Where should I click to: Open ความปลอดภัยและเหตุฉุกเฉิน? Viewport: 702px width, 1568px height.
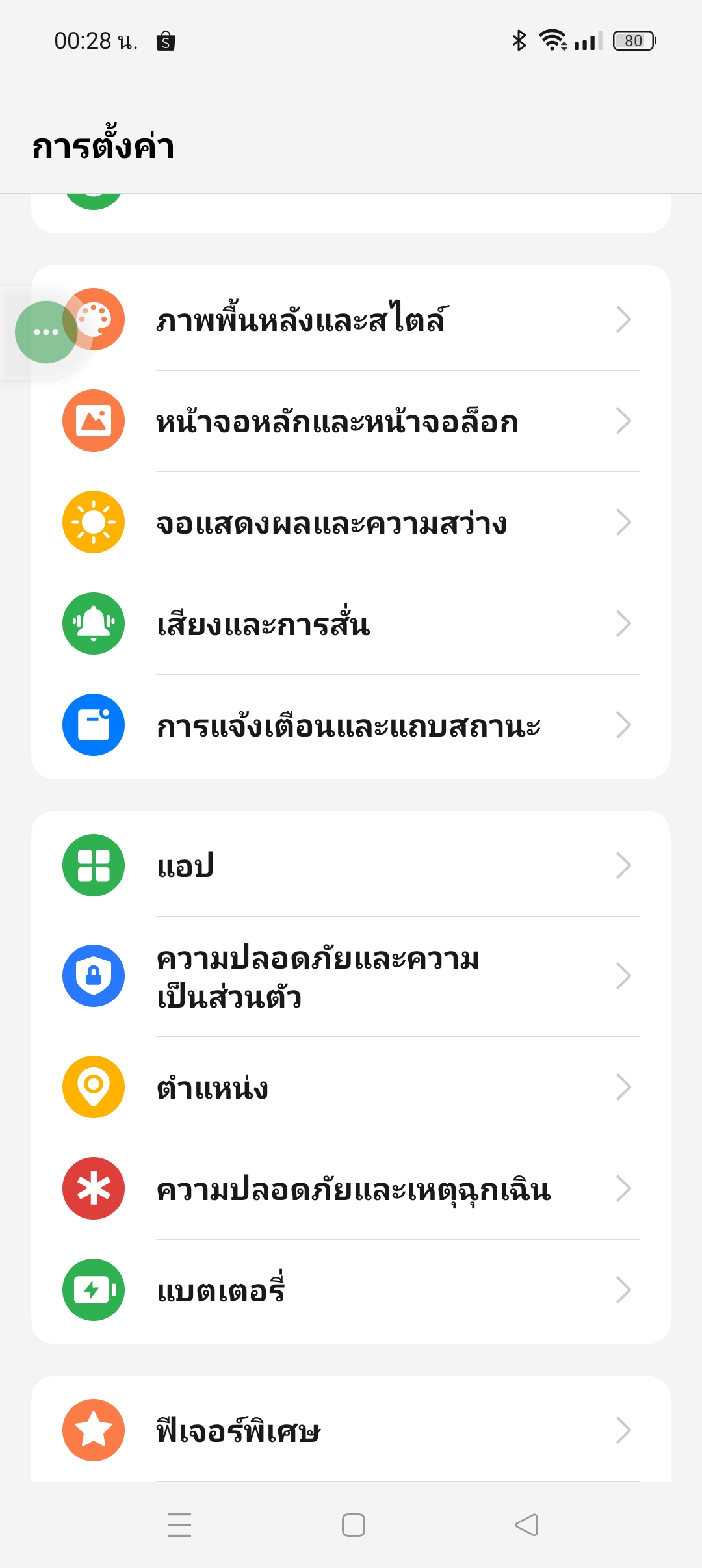(x=351, y=1189)
